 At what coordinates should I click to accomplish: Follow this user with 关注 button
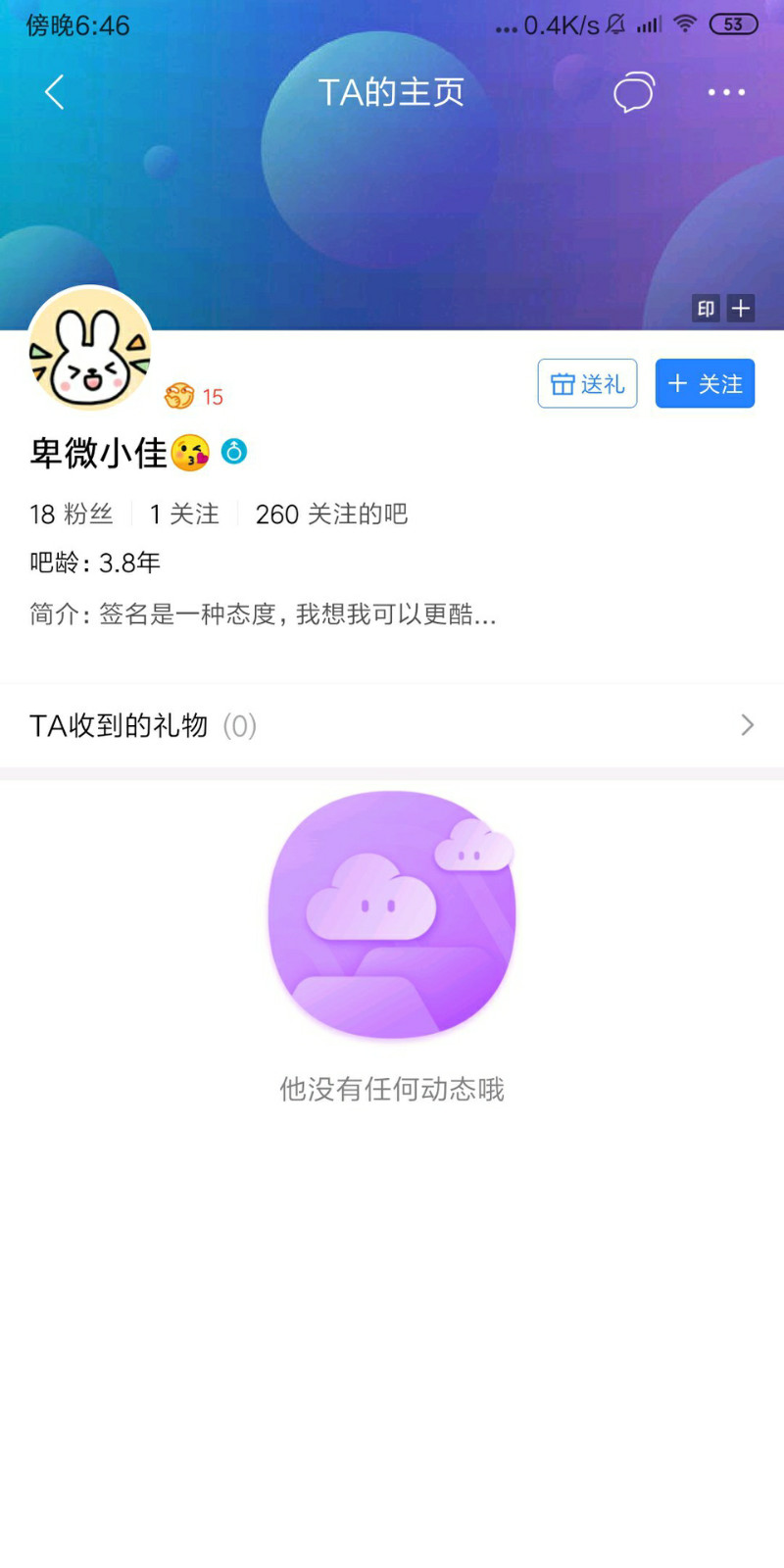pyautogui.click(x=705, y=383)
